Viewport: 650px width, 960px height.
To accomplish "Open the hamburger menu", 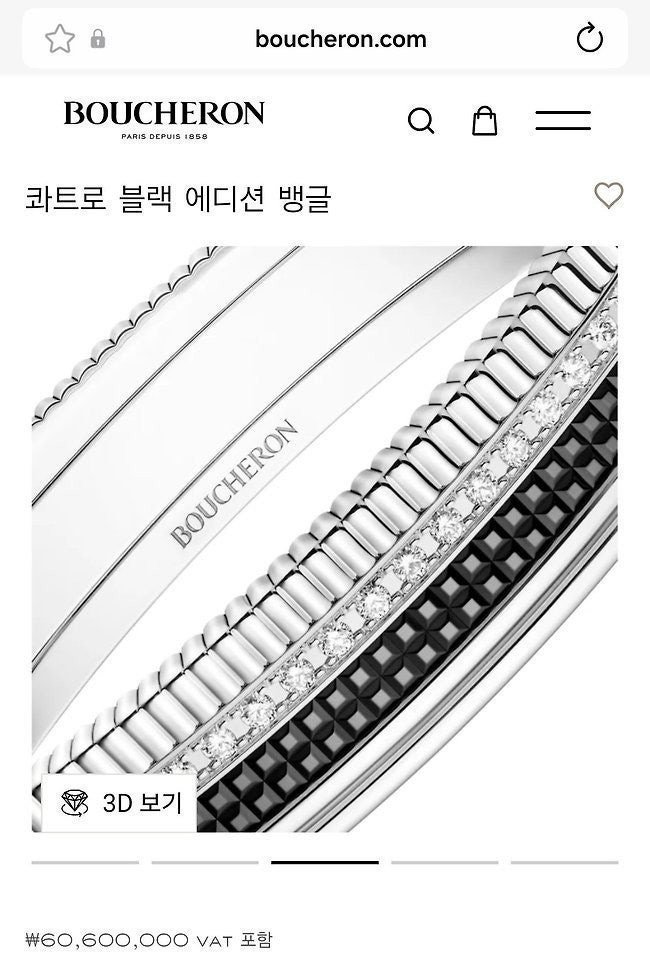I will (x=563, y=120).
